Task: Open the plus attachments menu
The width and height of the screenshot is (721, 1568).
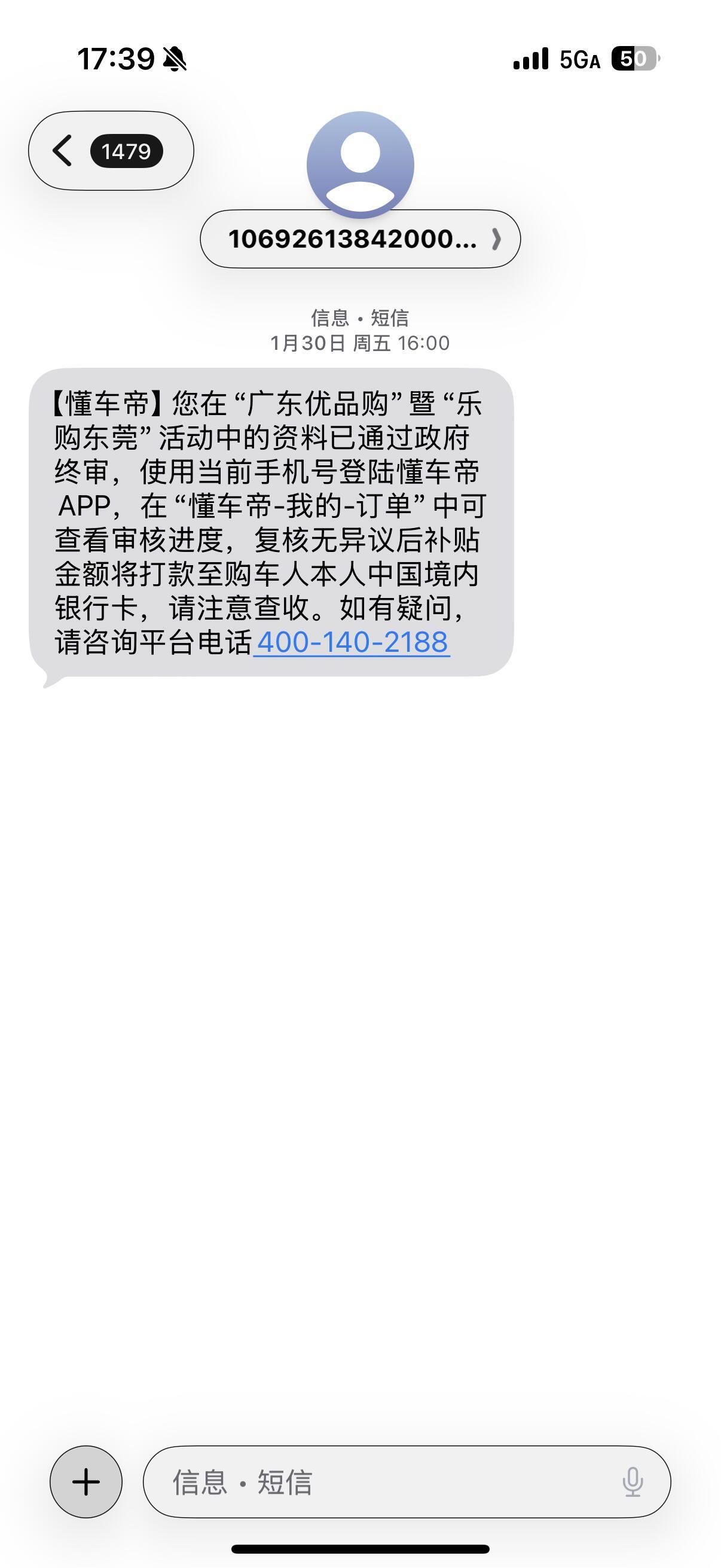Action: click(85, 1481)
